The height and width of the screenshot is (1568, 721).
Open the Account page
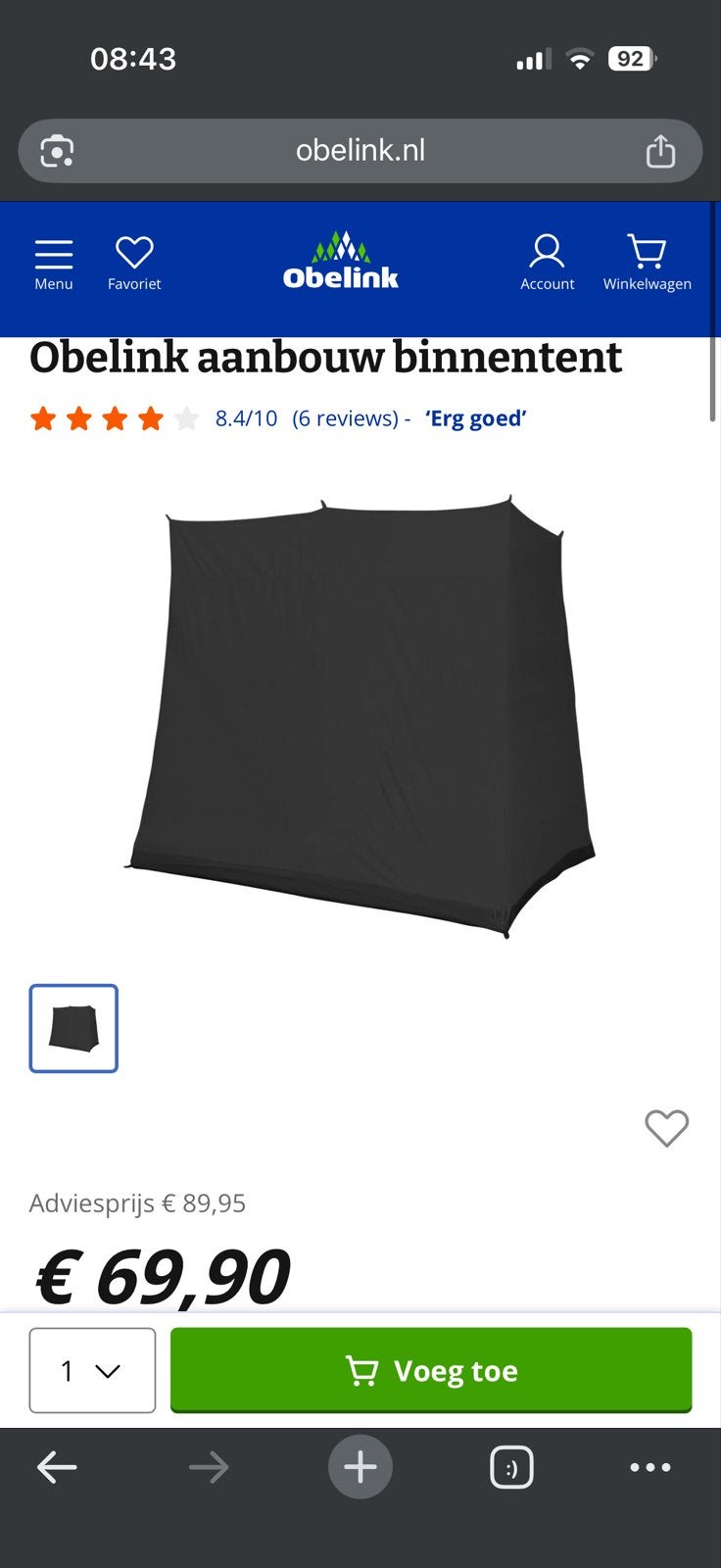click(x=547, y=263)
